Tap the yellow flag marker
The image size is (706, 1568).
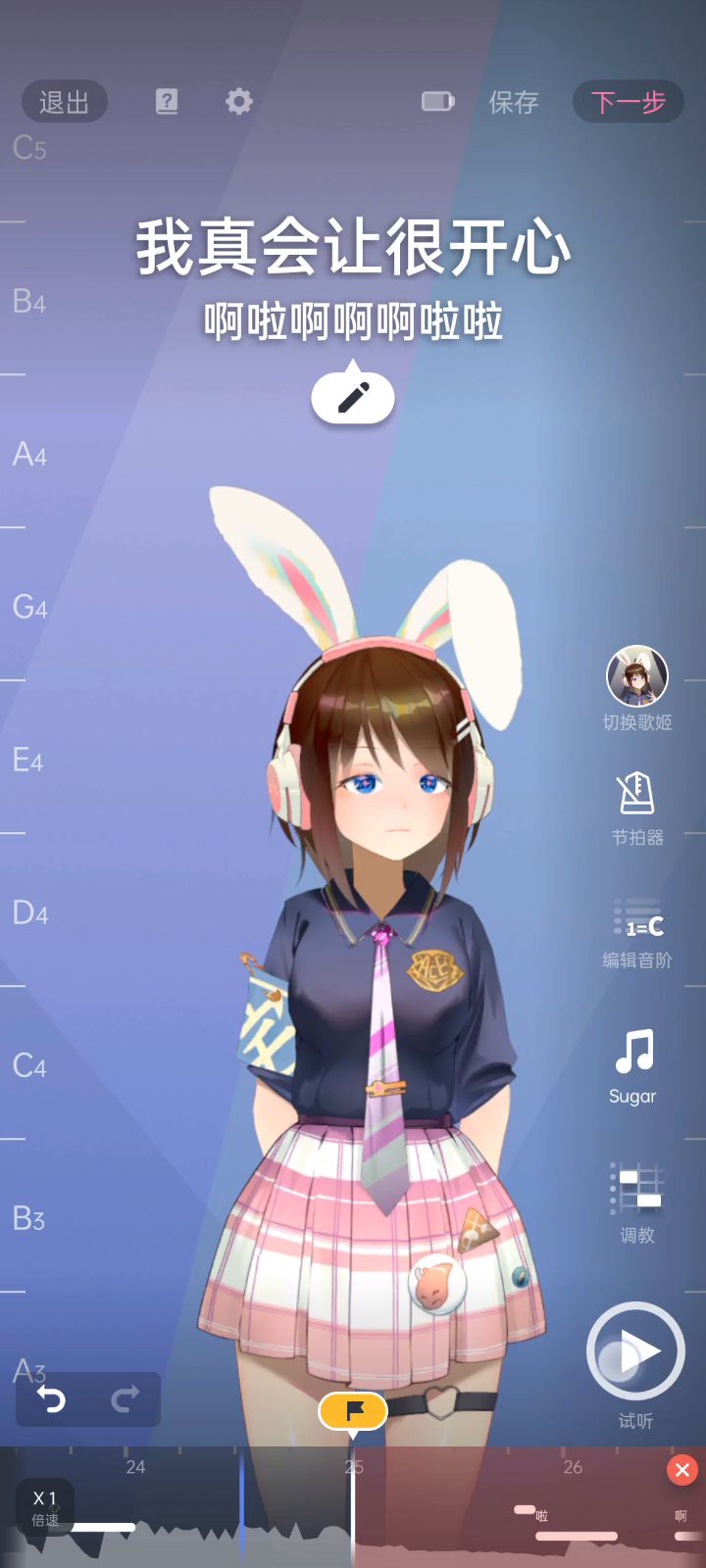point(353,1411)
